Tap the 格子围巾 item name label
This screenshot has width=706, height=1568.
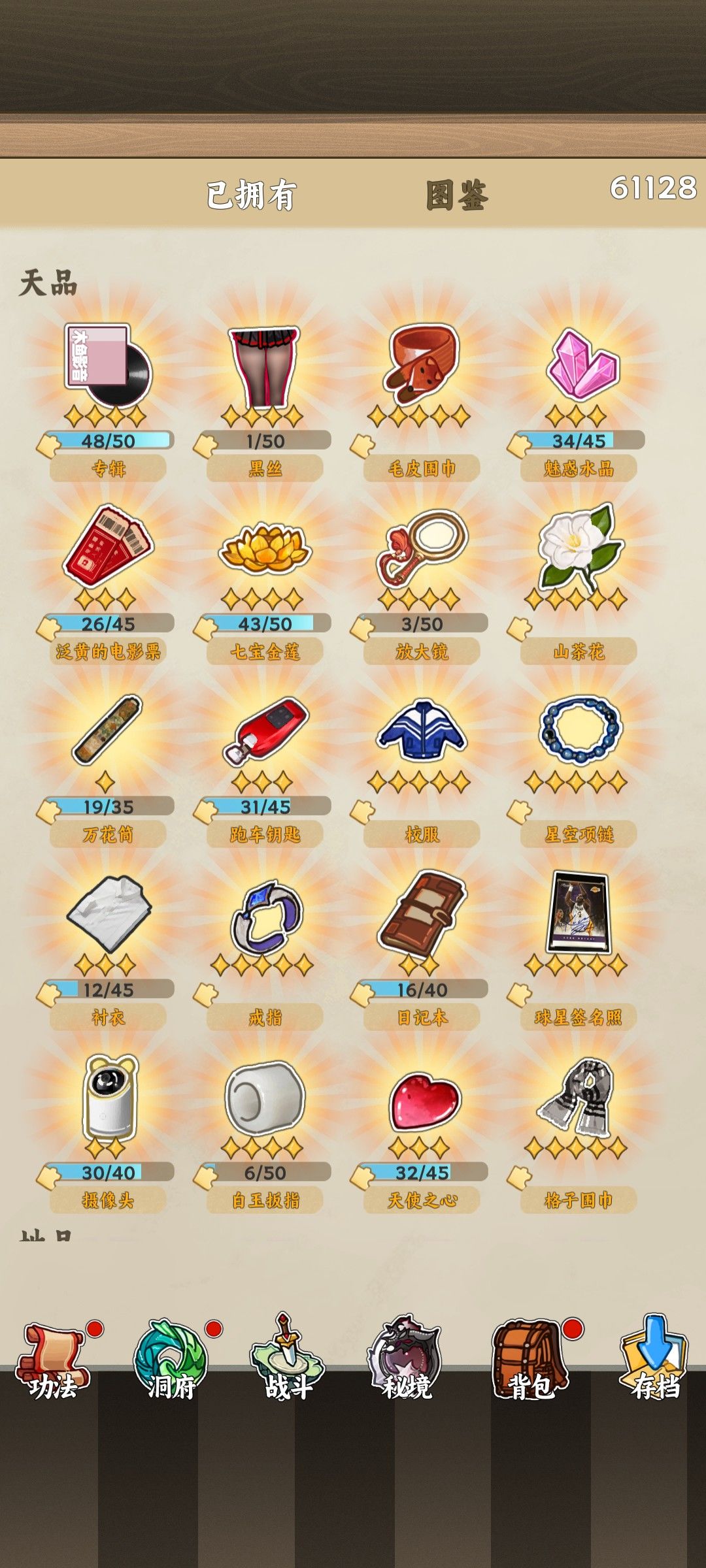click(579, 1200)
